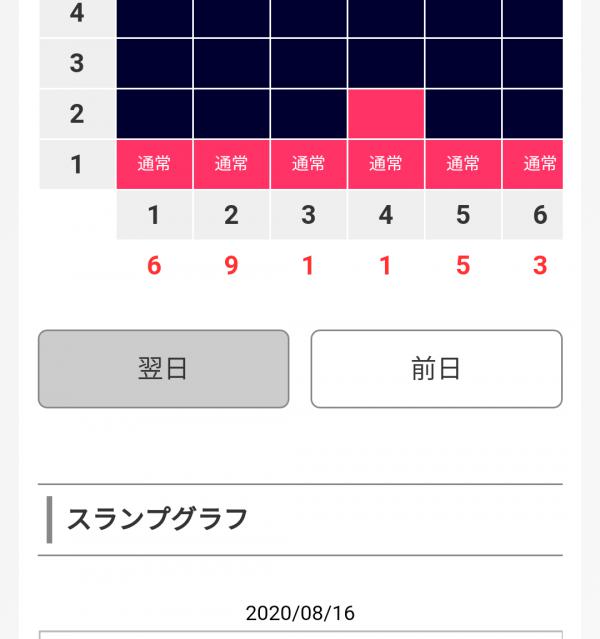This screenshot has width=600, height=639.
Task: Go to the previous day with 前日
Action: point(436,369)
